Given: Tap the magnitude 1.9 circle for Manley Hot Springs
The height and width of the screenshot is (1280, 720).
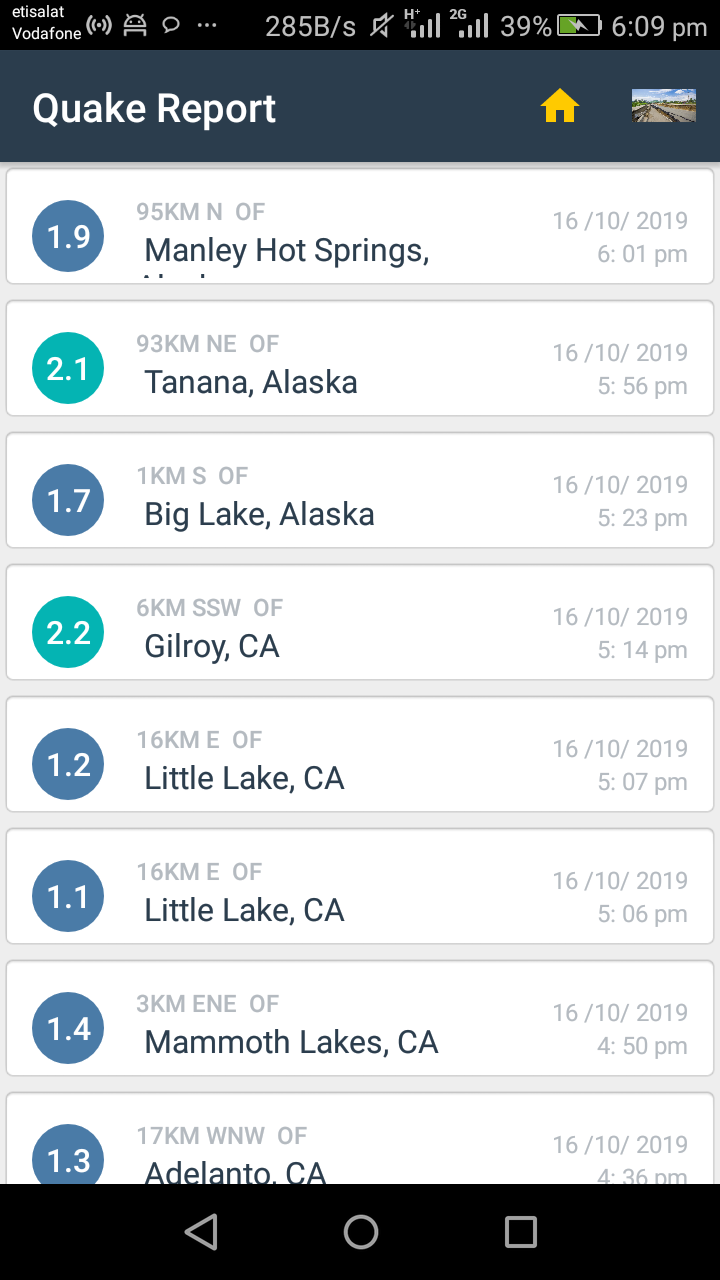Looking at the screenshot, I should pos(68,236).
